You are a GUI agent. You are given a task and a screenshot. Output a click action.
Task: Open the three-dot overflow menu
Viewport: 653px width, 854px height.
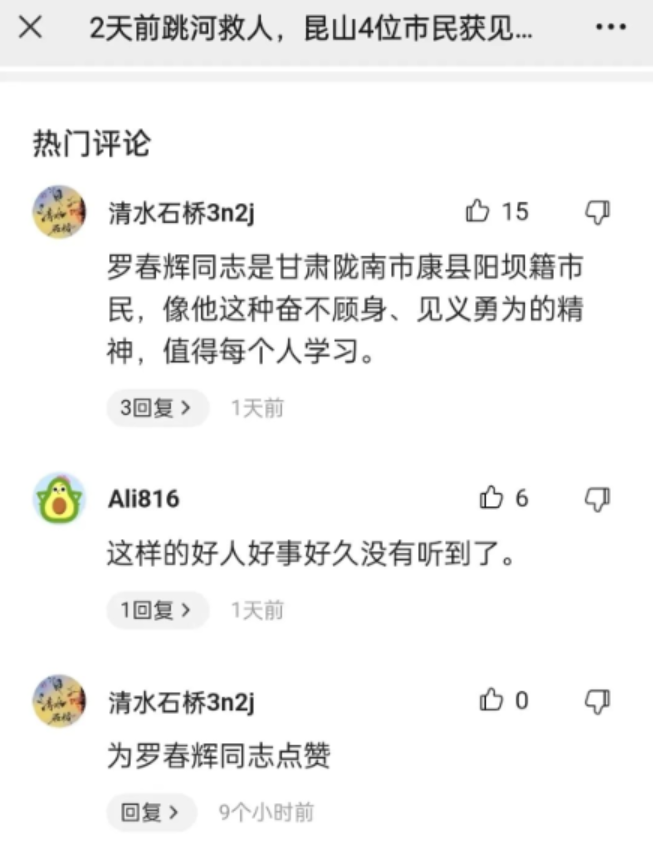click(x=610, y=29)
